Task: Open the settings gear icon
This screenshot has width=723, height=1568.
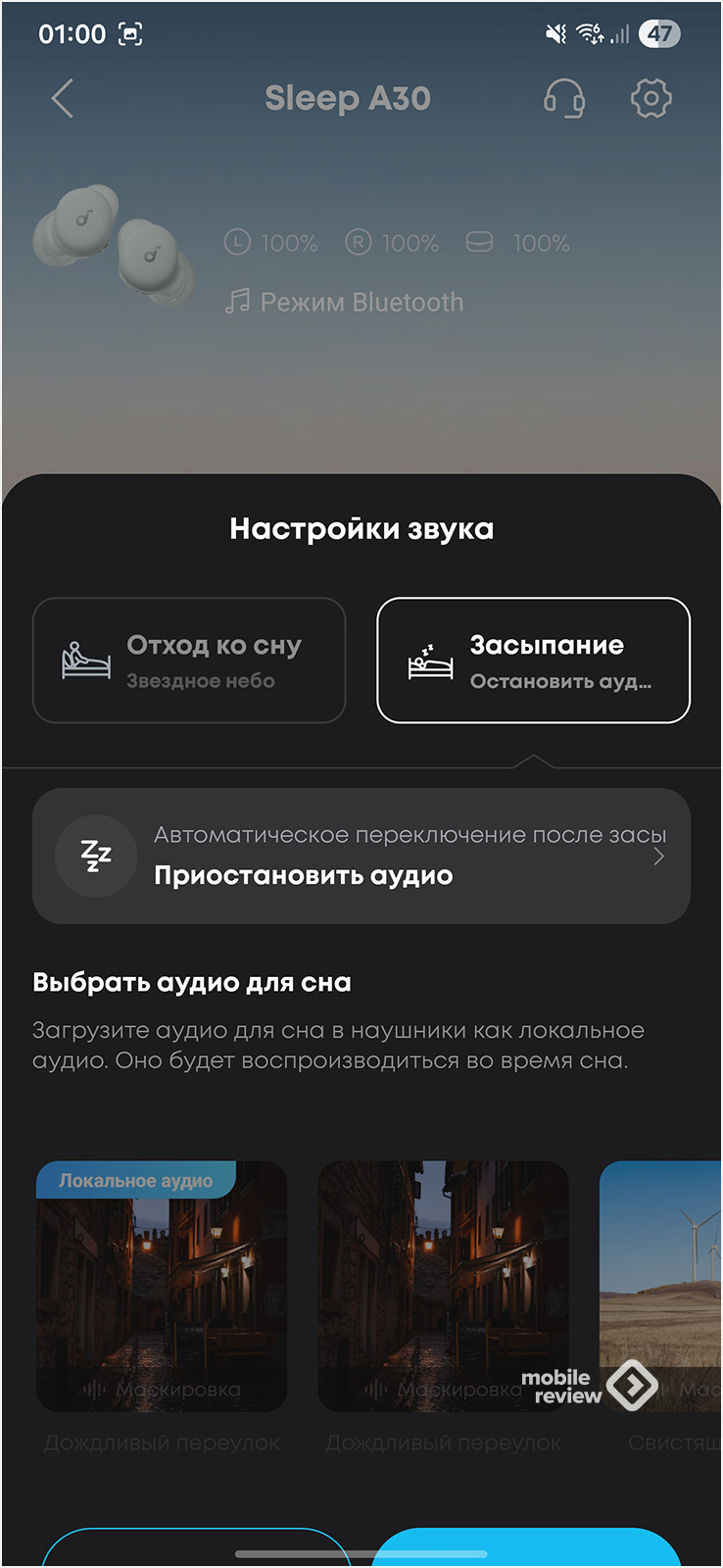Action: (x=651, y=99)
